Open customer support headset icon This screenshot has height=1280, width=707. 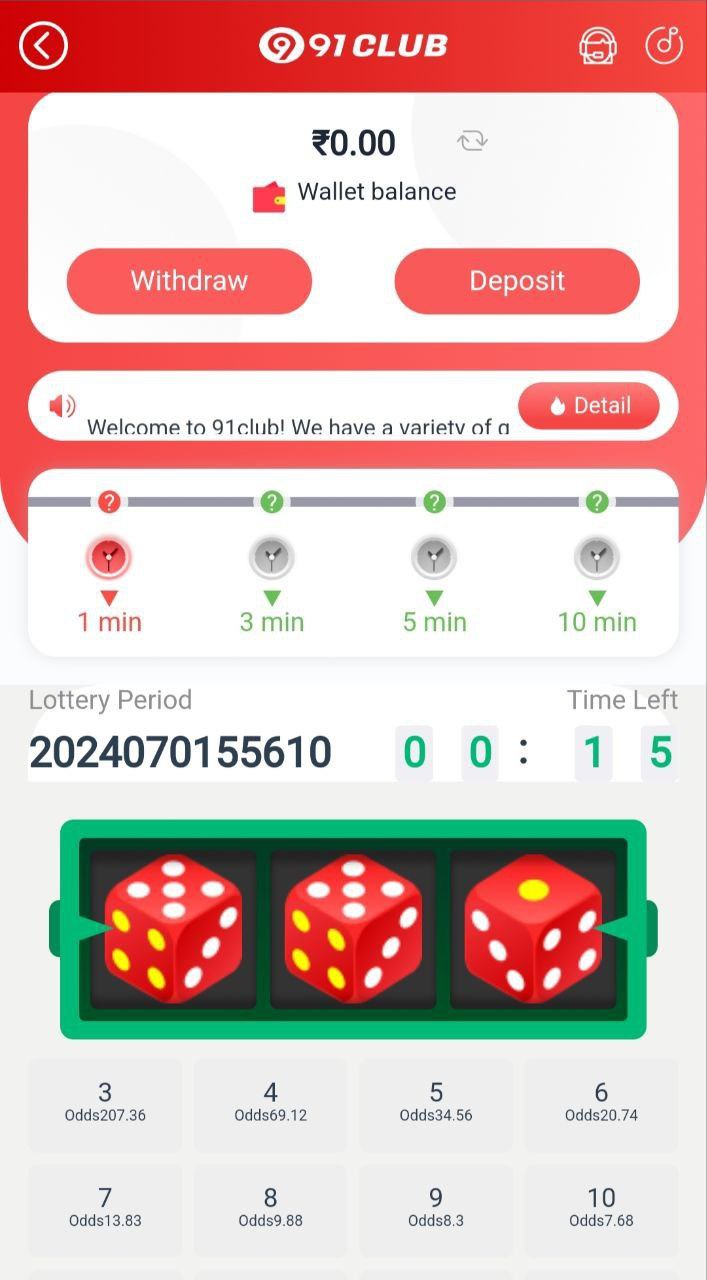tap(598, 46)
